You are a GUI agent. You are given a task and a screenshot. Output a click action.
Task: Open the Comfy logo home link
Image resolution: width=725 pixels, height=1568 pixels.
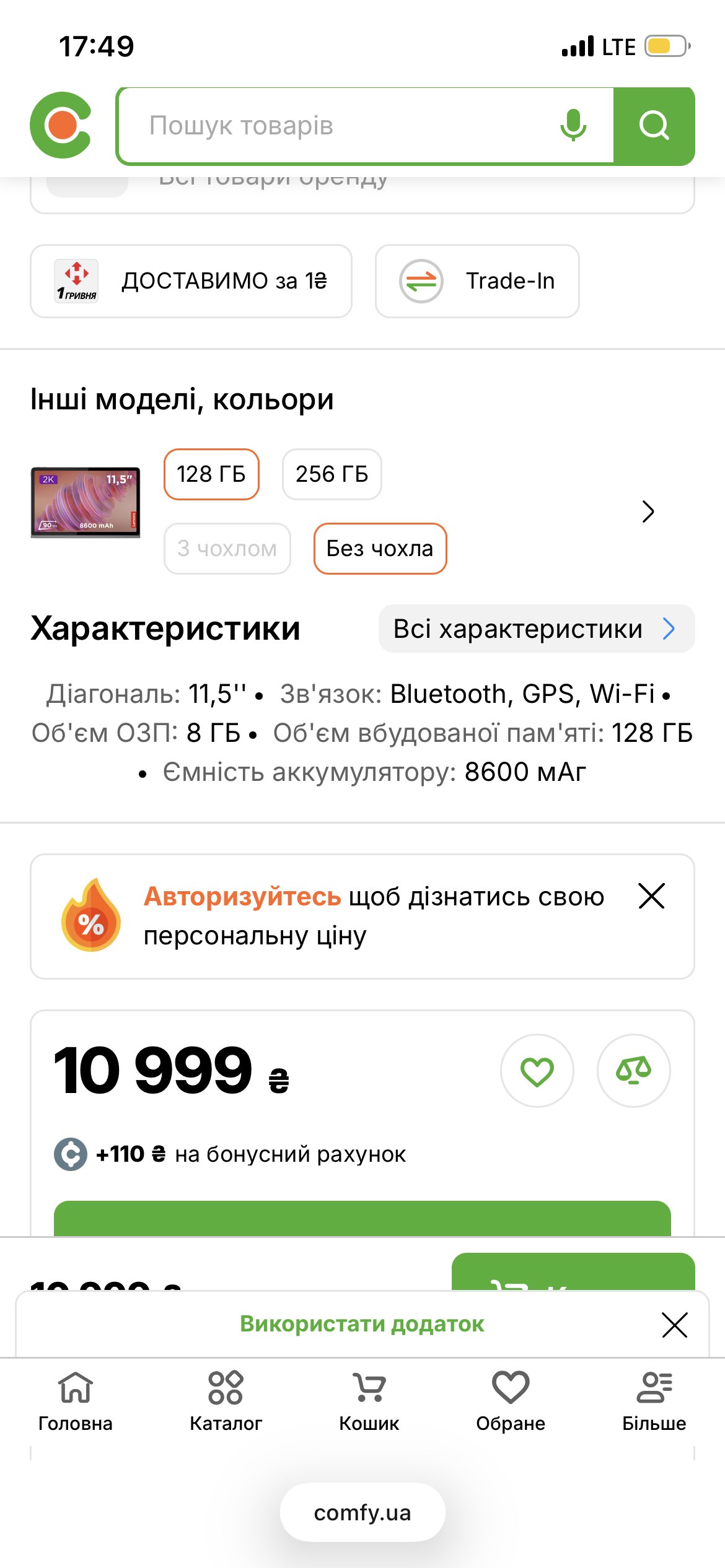[x=61, y=125]
